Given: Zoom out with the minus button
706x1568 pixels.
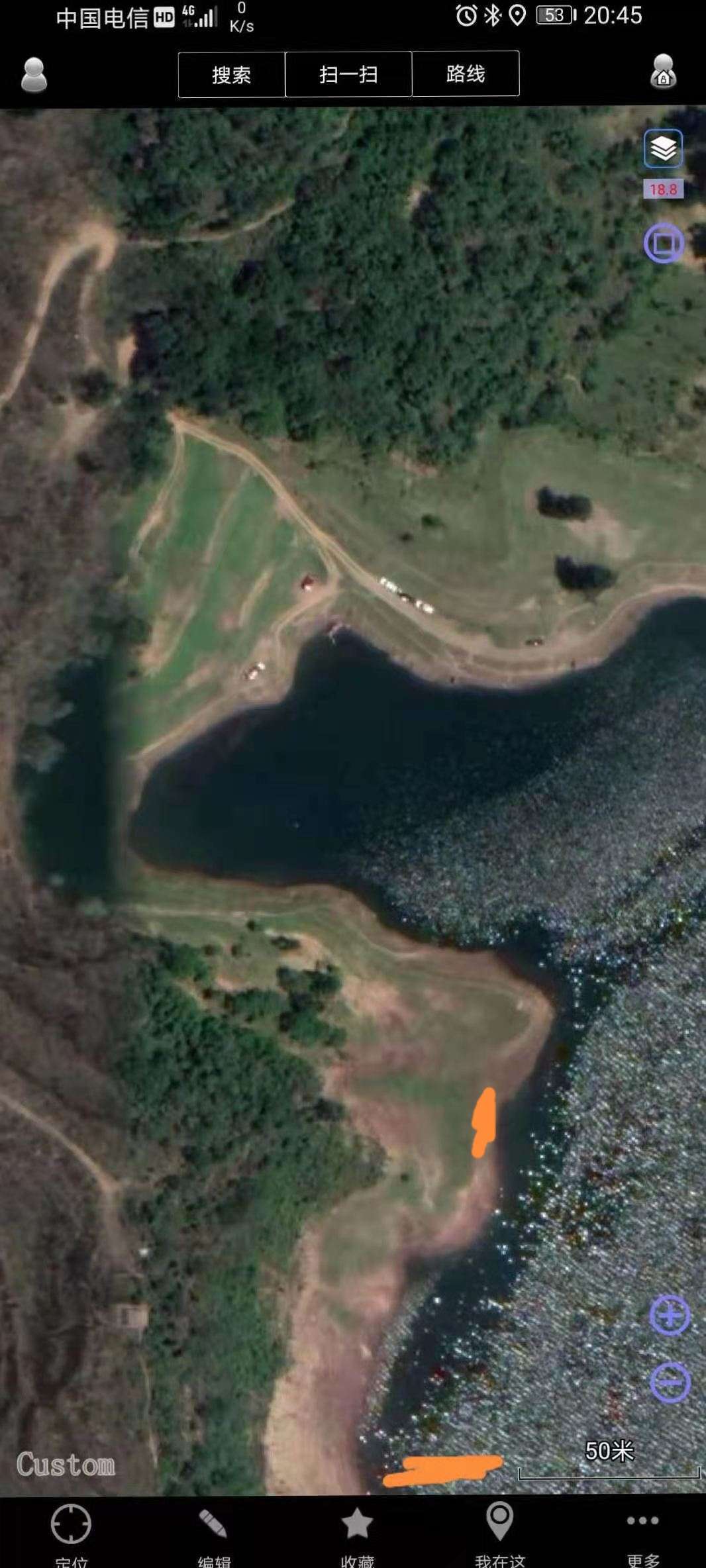Looking at the screenshot, I should (x=670, y=1383).
